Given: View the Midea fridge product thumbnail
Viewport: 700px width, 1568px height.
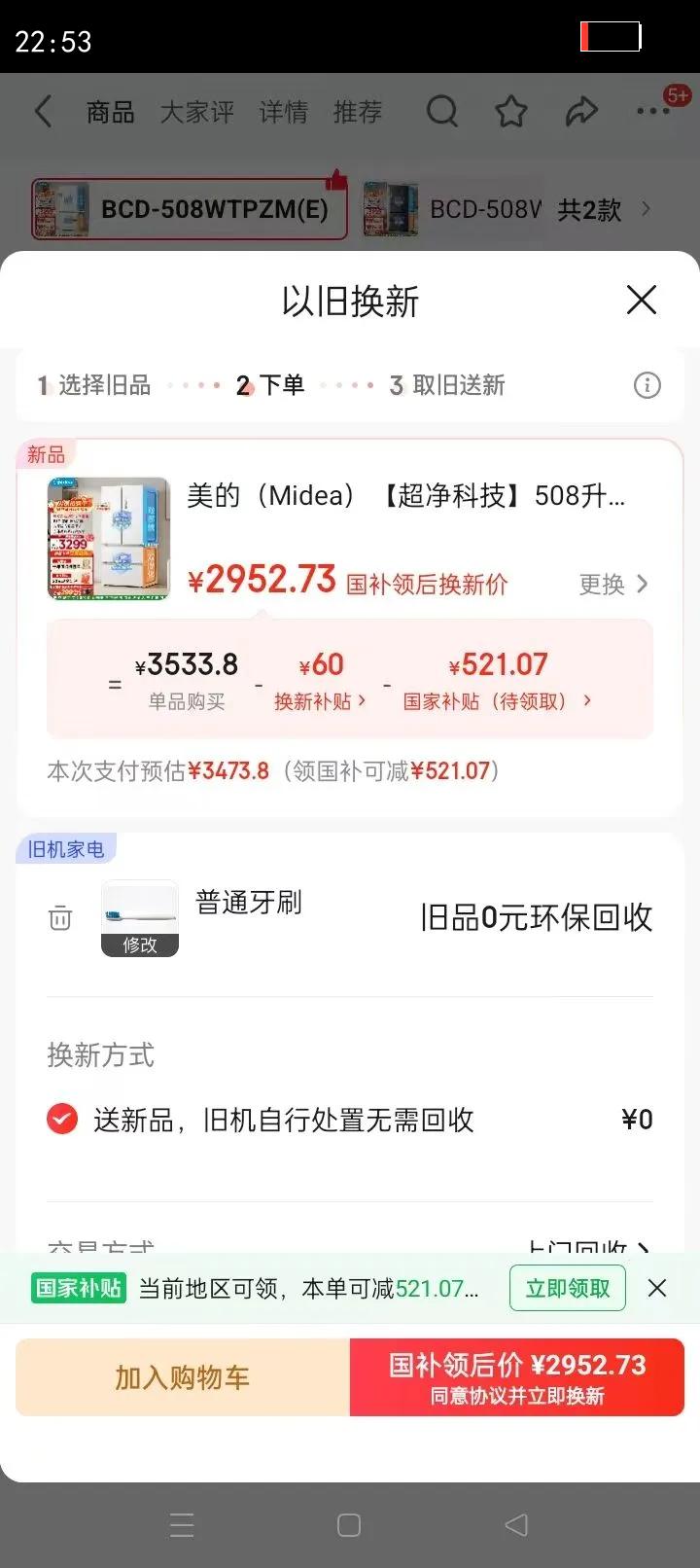Looking at the screenshot, I should pyautogui.click(x=107, y=538).
